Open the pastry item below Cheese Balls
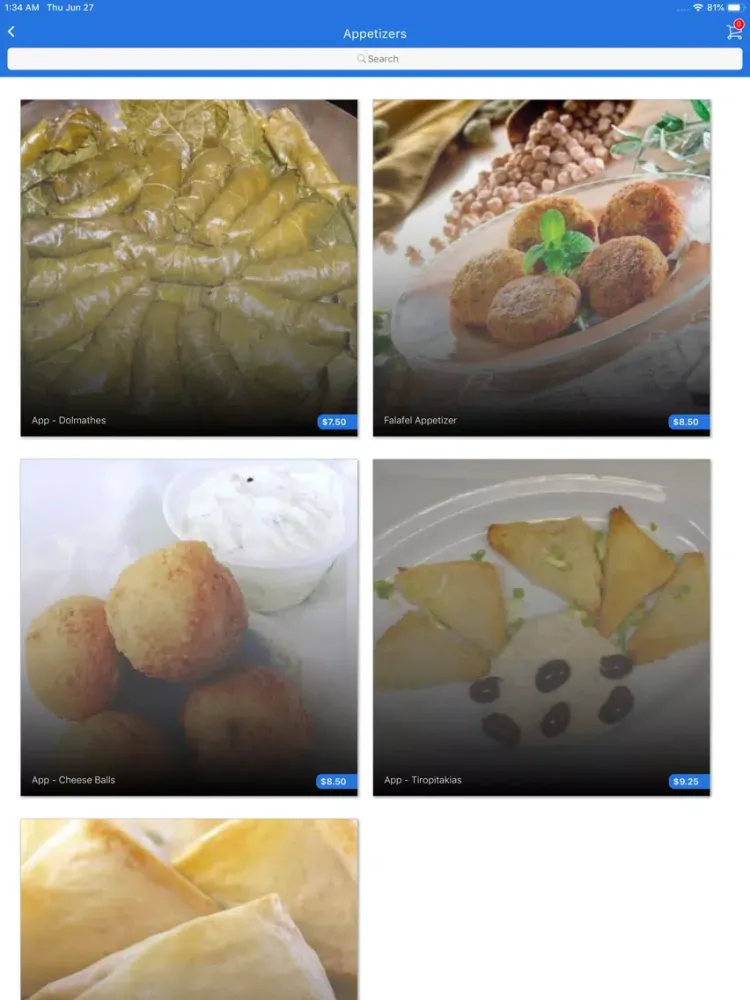750x1000 pixels. pyautogui.click(x=189, y=908)
